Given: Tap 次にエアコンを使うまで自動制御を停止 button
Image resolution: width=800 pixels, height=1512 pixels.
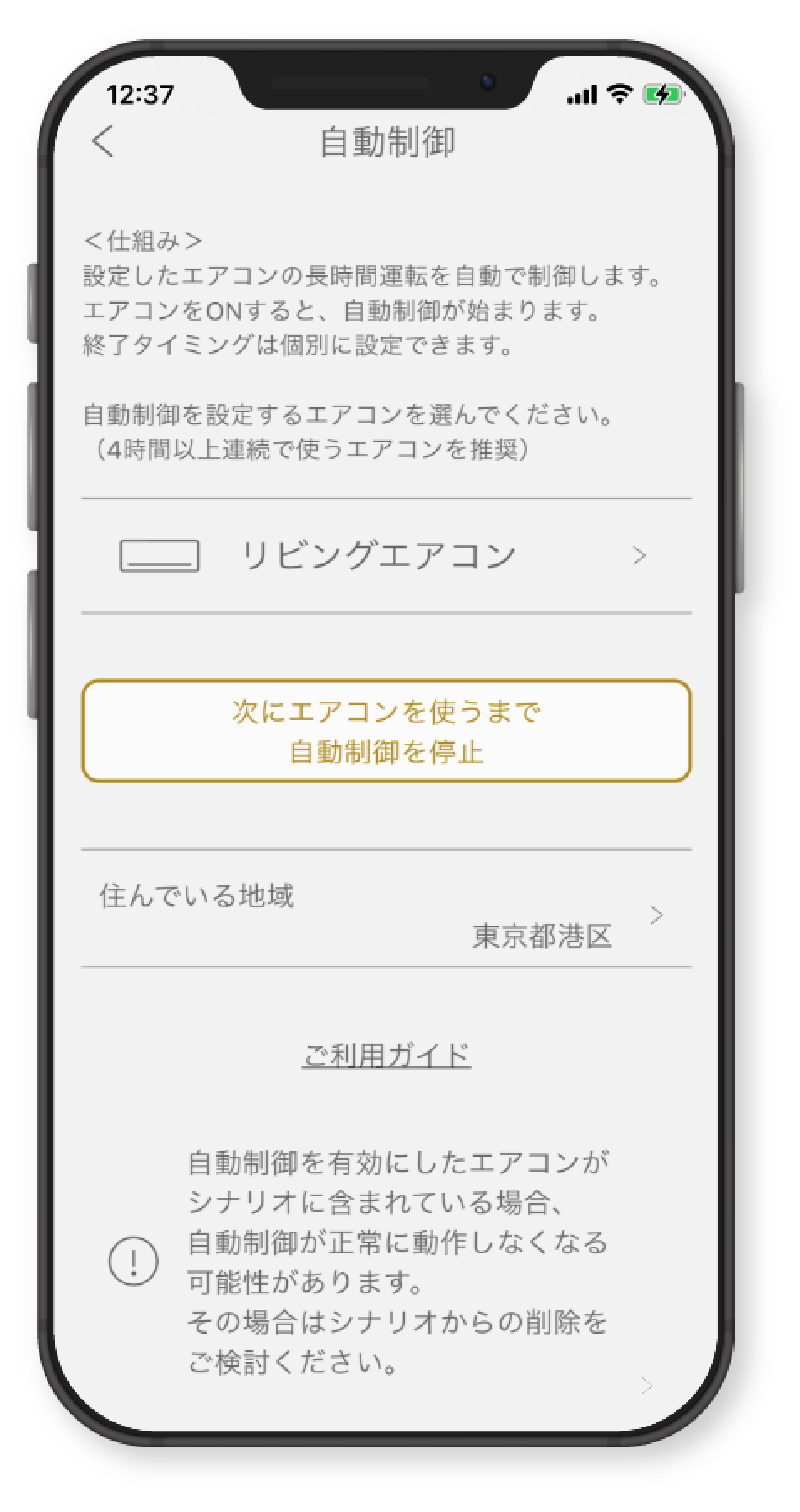Looking at the screenshot, I should tap(386, 731).
